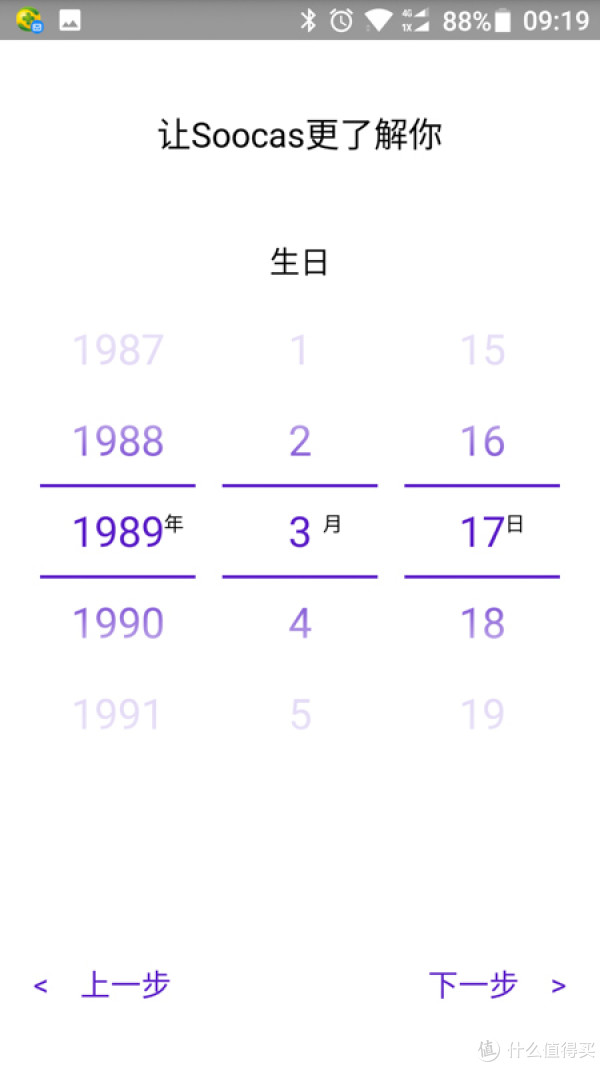Select year 1990 in the picker
Image resolution: width=600 pixels, height=1067 pixels.
click(118, 623)
